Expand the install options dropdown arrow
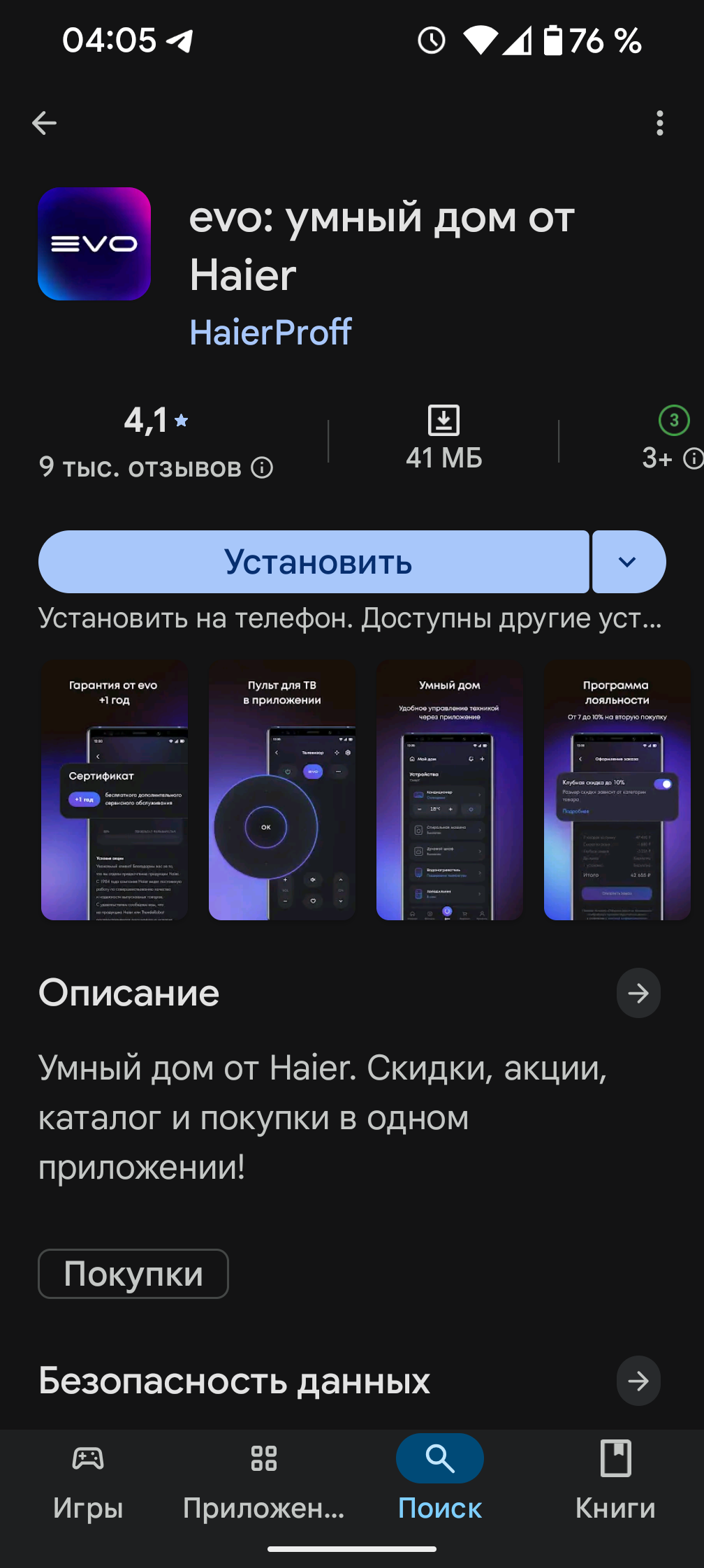This screenshot has height=1568, width=704. (x=628, y=562)
